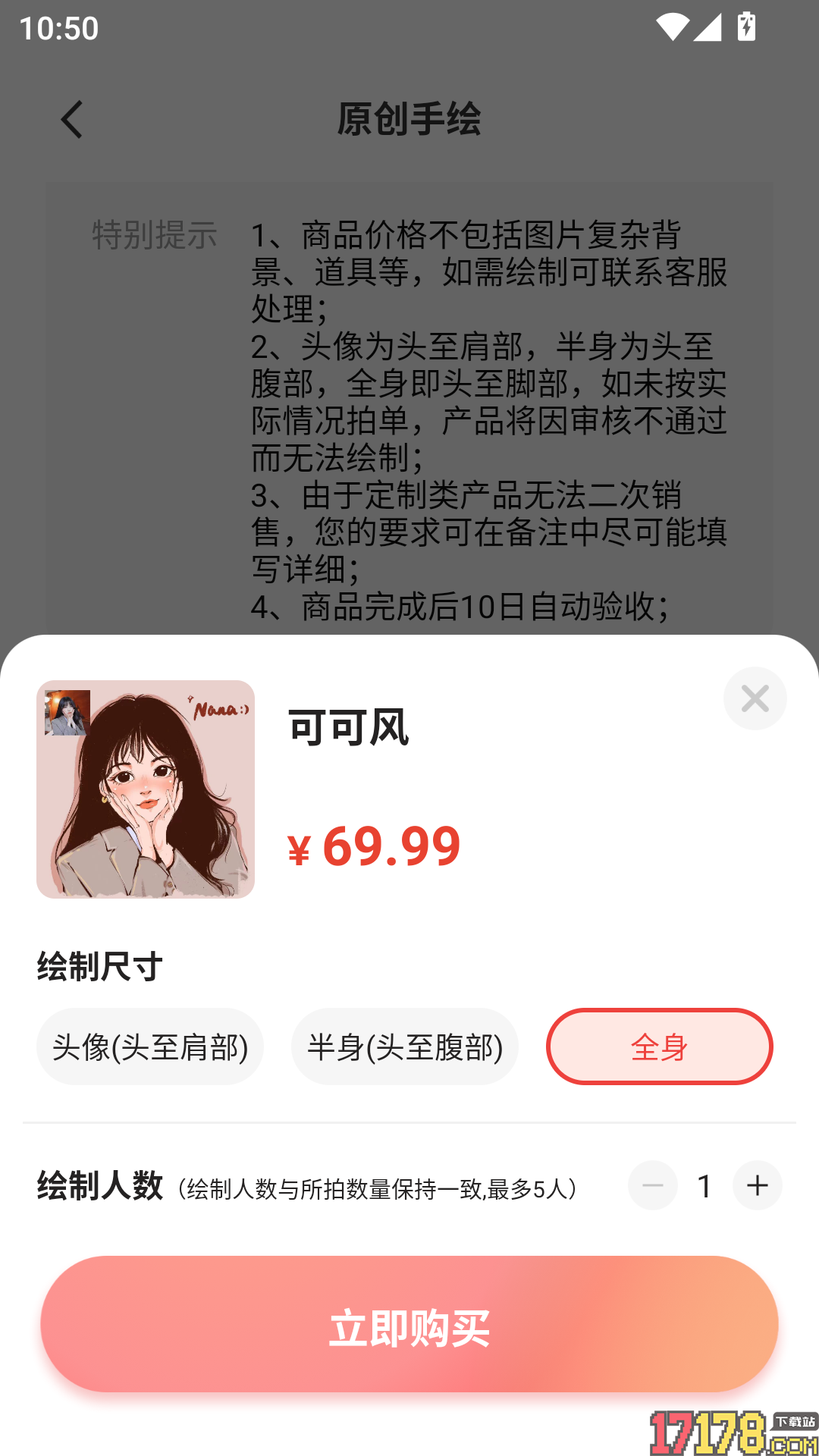Screen dimensions: 819x1456
Task: Dismiss the sheet with the X icon
Action: 755,698
